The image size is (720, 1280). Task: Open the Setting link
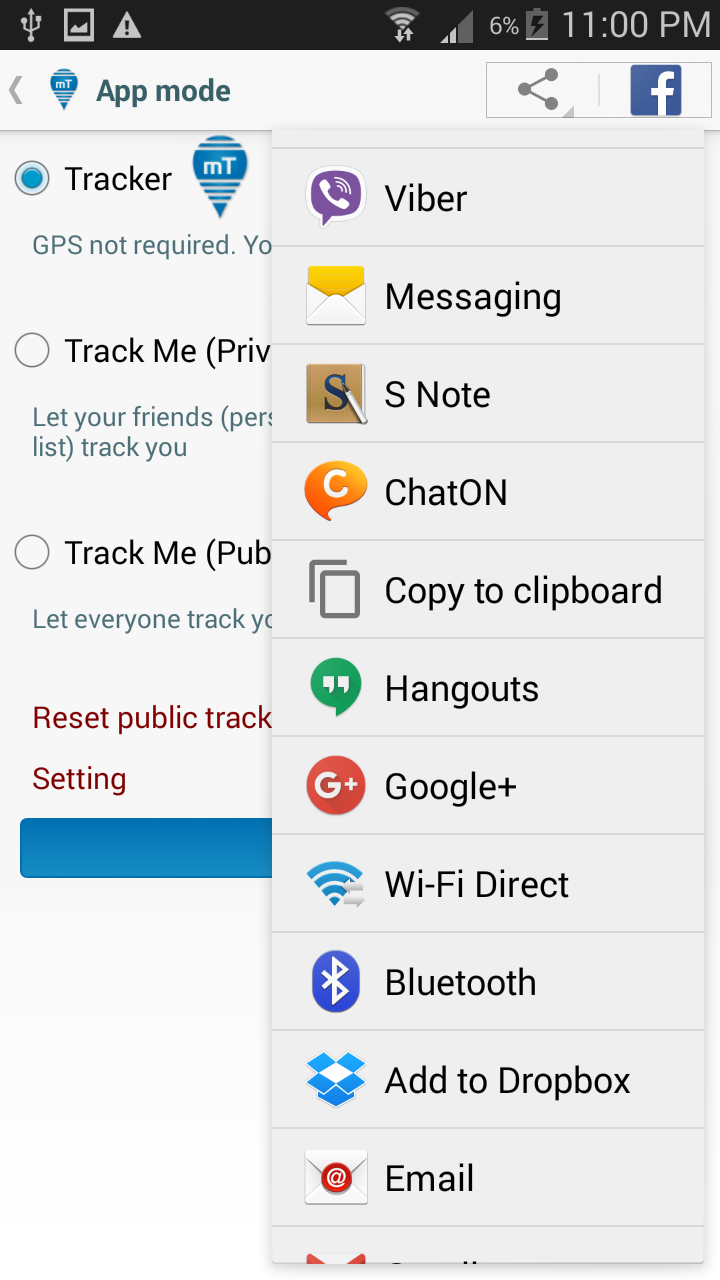pos(79,778)
